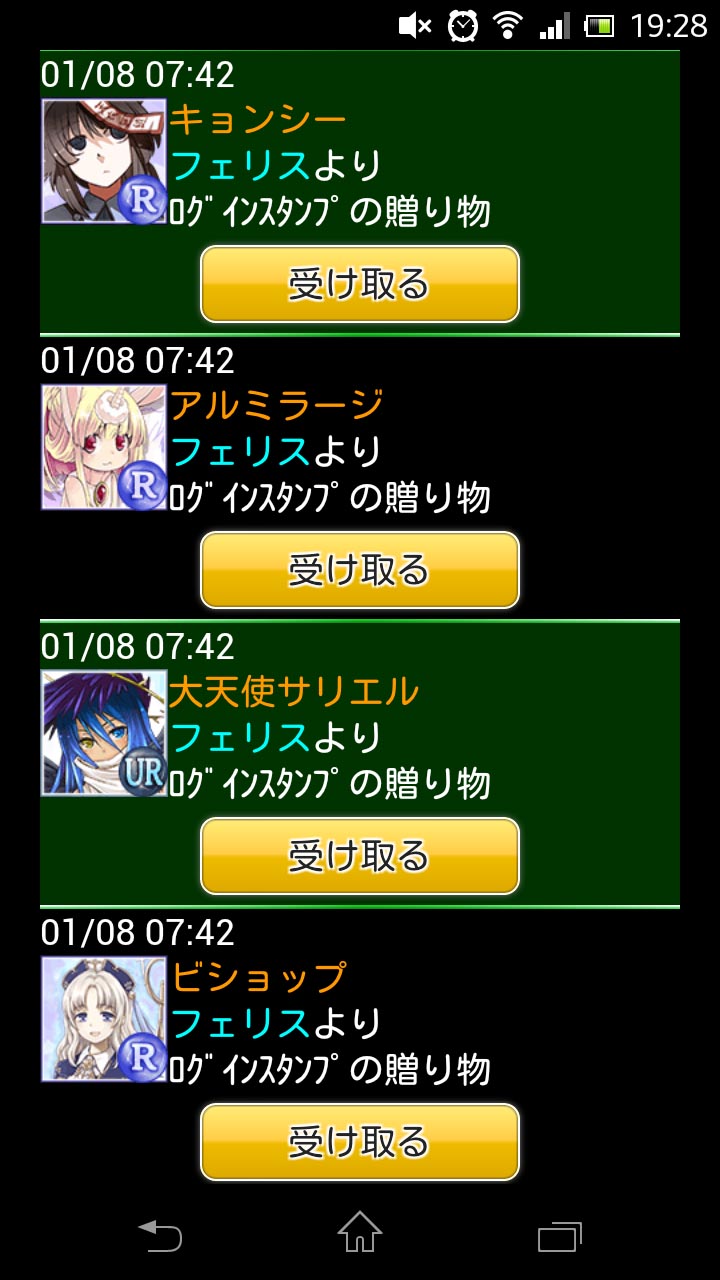Accept the ビショップ gift via 受け取る
Viewport: 720px width, 1280px height.
pyautogui.click(x=360, y=1142)
